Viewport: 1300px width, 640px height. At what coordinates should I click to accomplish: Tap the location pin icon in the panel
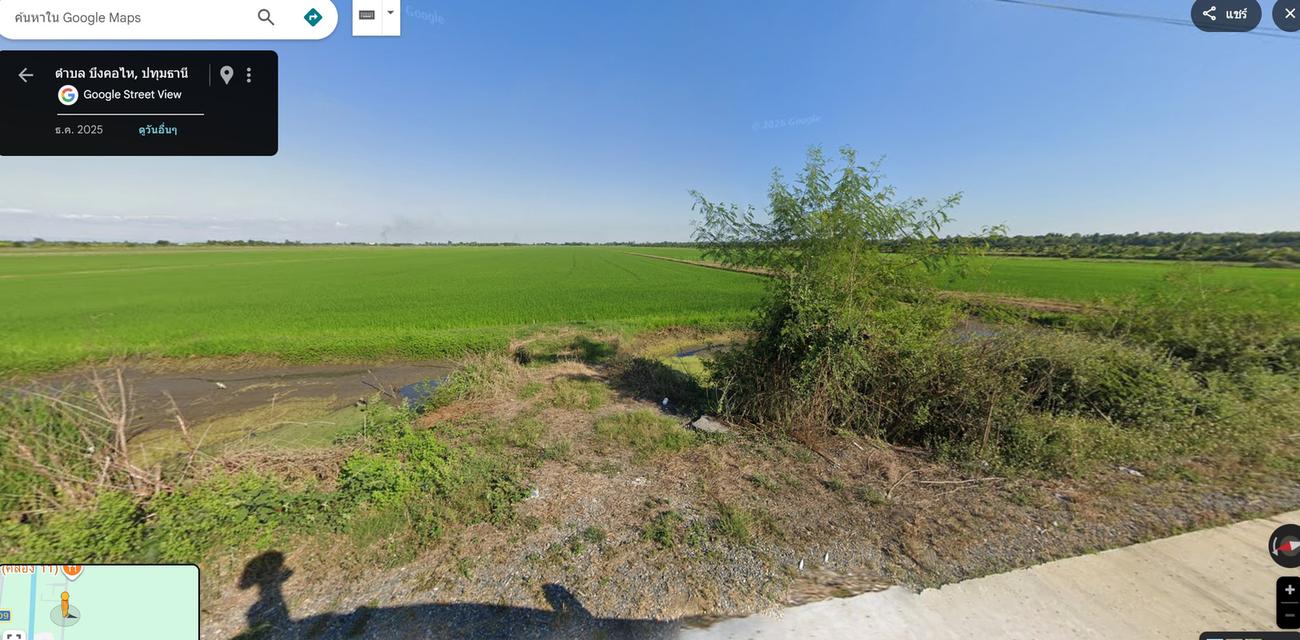(x=227, y=75)
